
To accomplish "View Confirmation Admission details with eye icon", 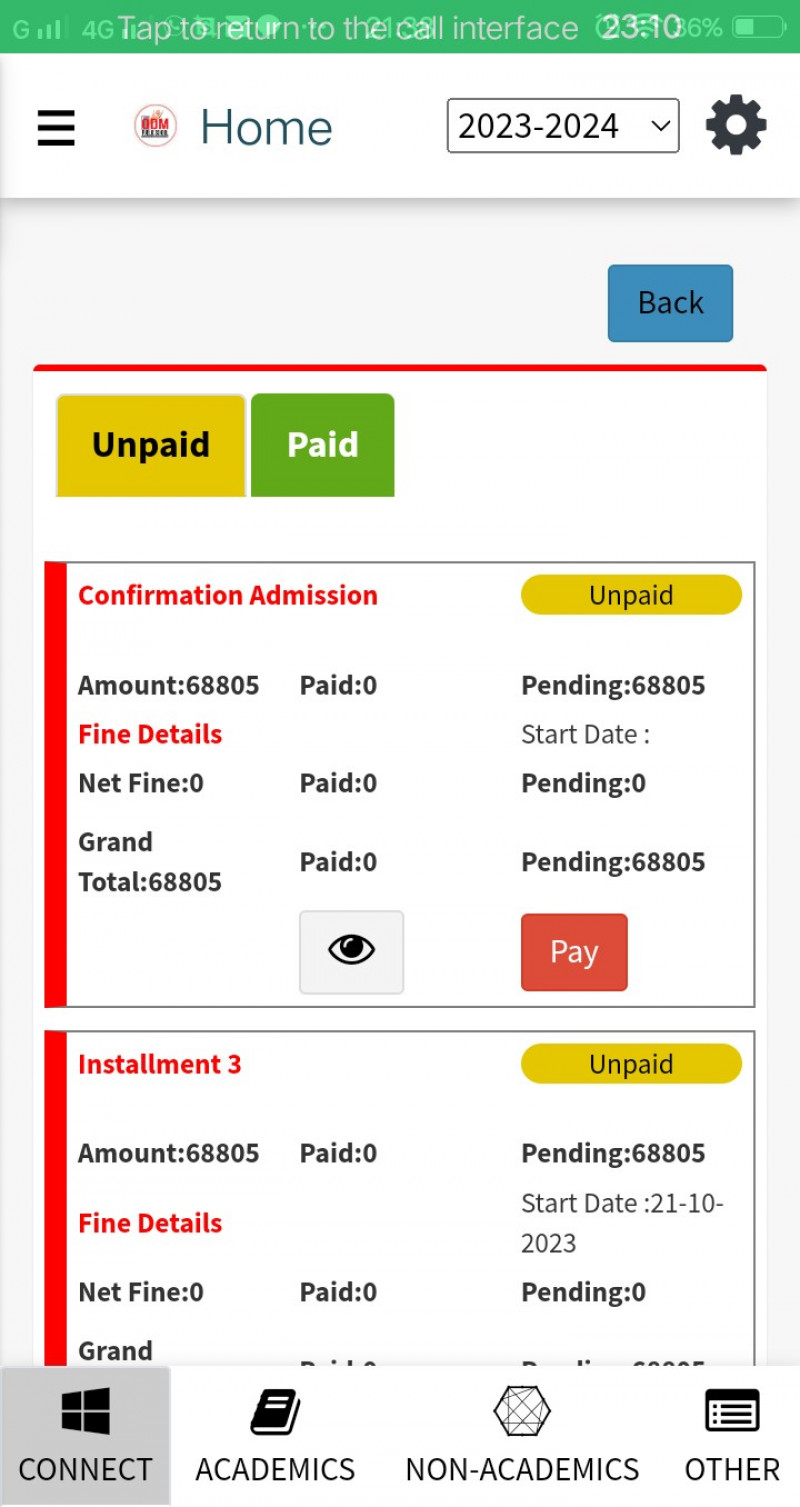I will (x=351, y=951).
